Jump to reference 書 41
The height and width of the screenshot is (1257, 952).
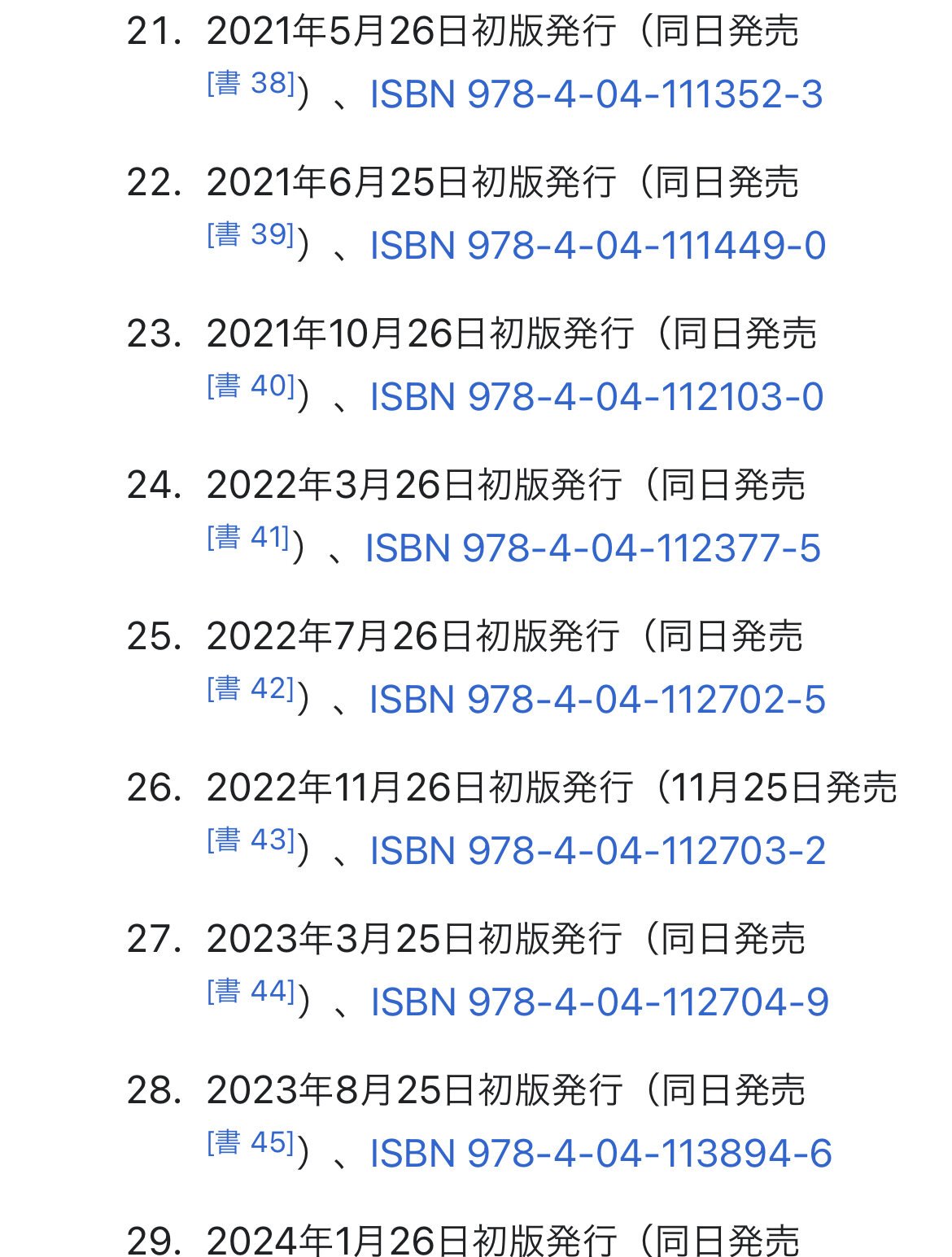[249, 537]
